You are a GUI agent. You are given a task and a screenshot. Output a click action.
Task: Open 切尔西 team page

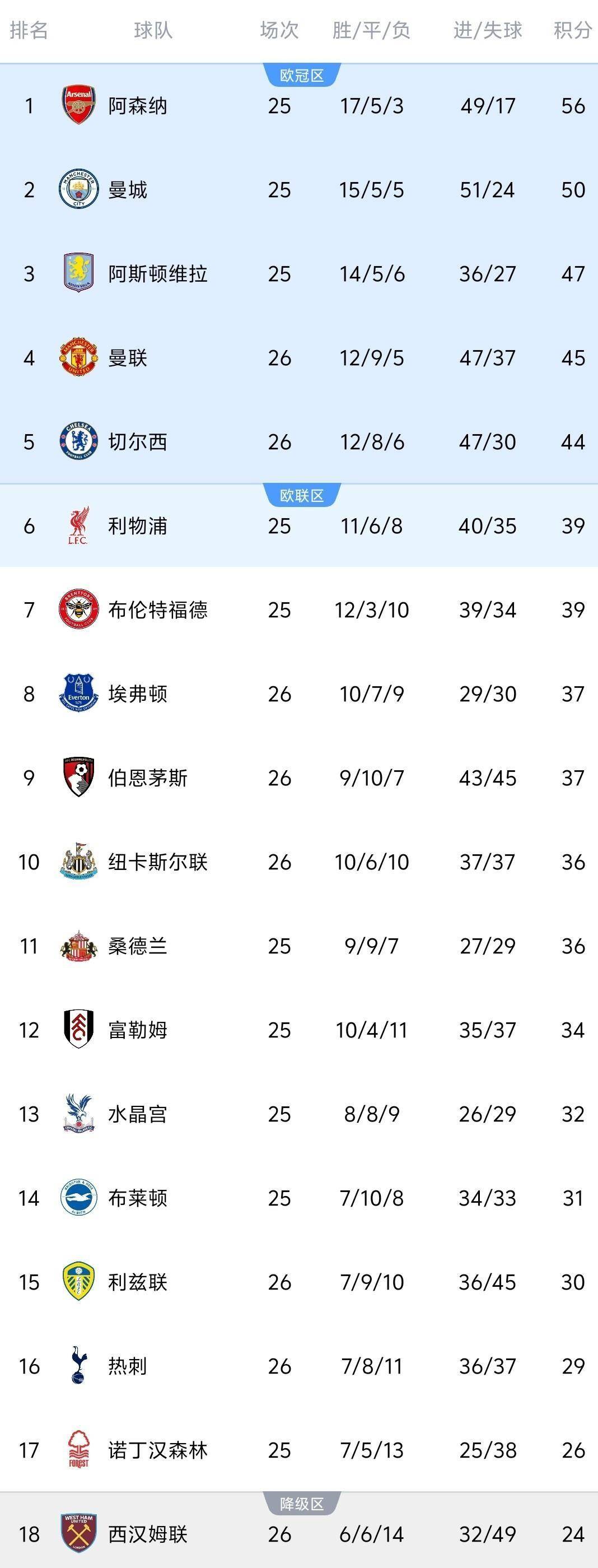(138, 442)
